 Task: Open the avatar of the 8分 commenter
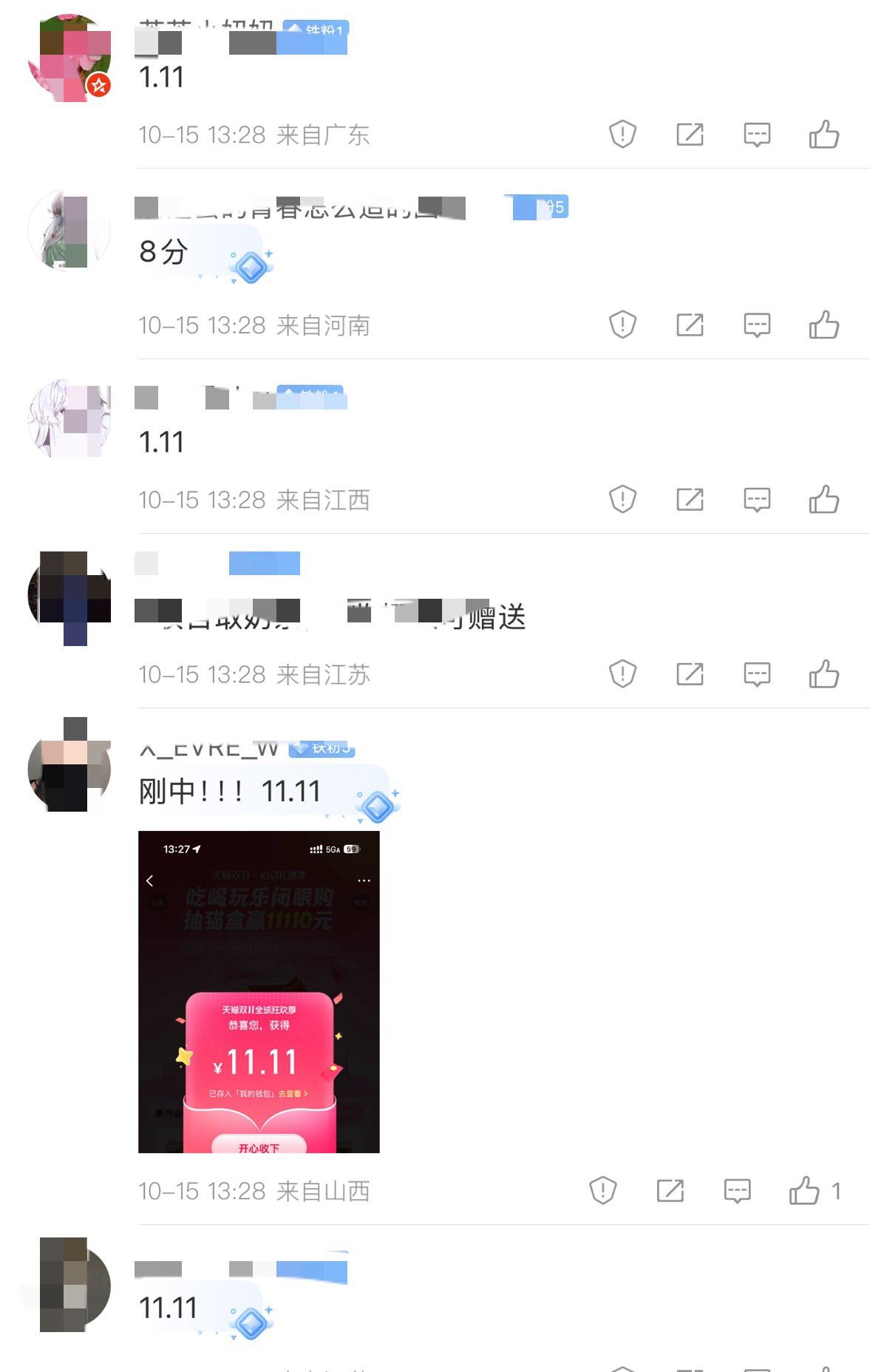tap(69, 230)
